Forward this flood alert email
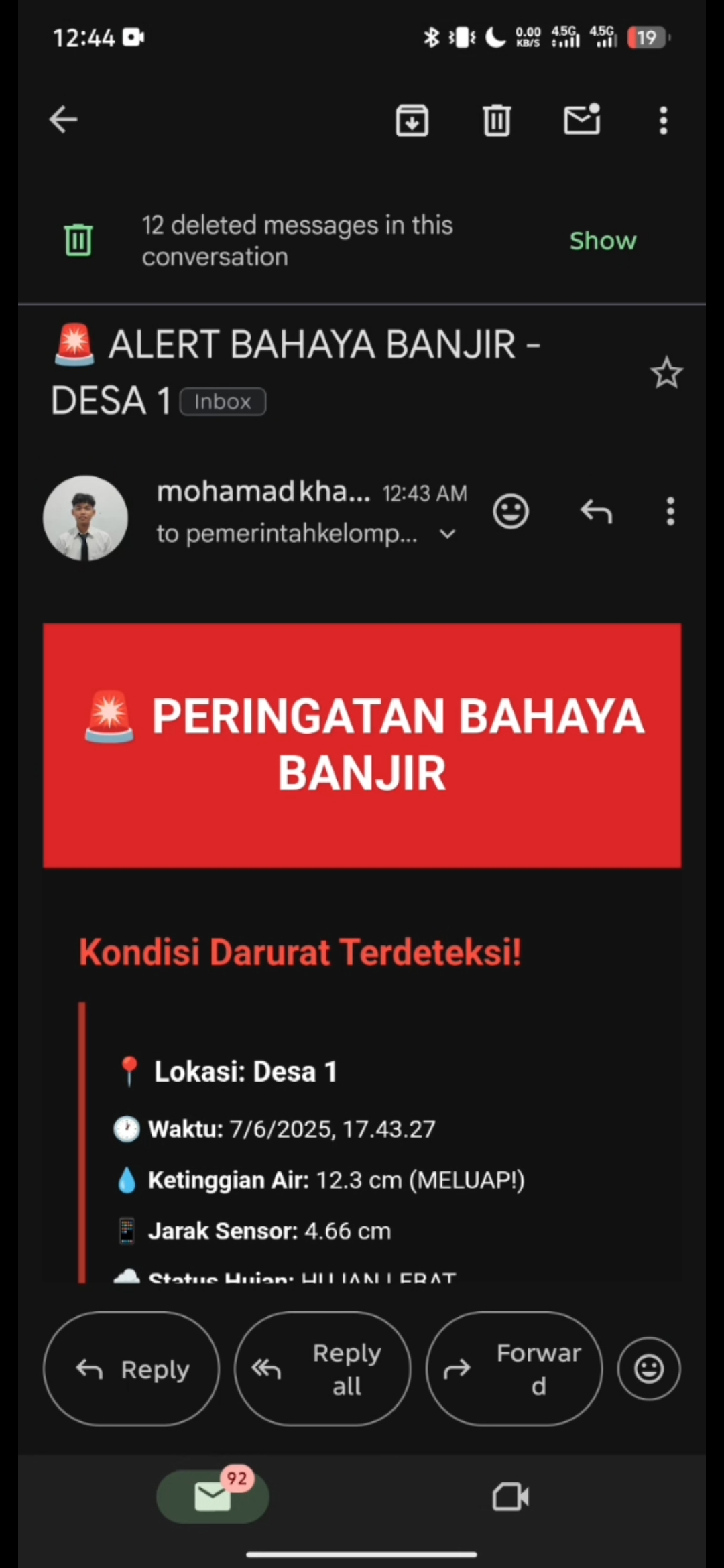Viewport: 724px width, 1568px height. pos(514,1369)
